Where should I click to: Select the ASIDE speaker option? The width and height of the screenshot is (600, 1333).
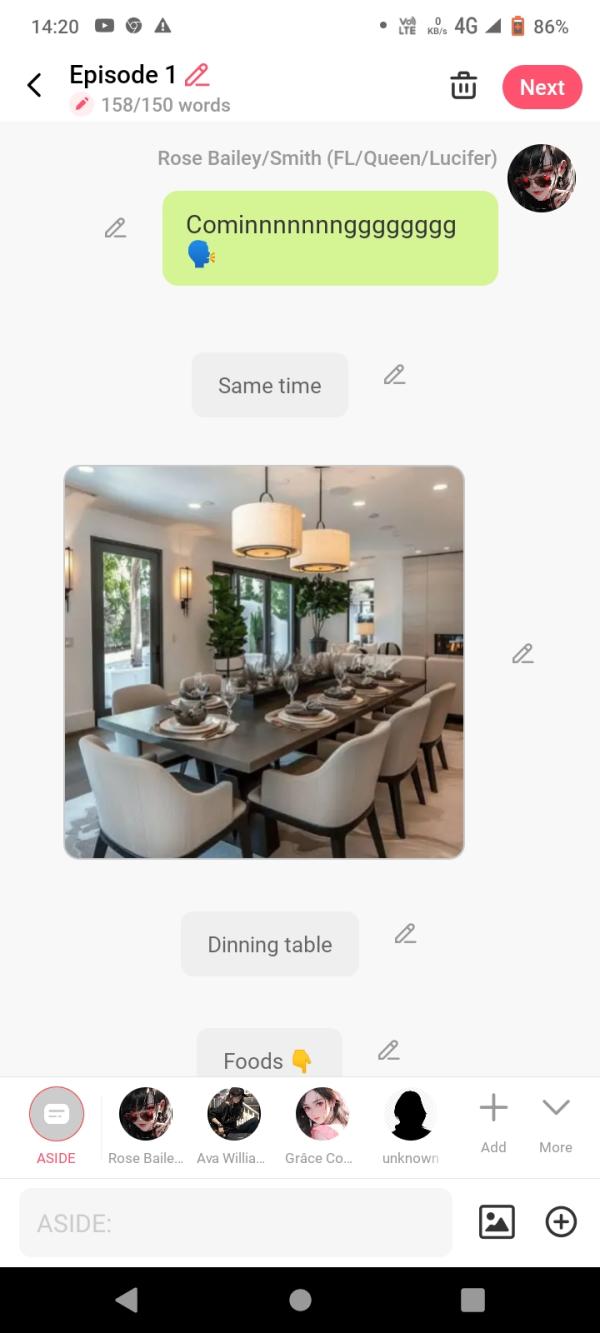(57, 1115)
